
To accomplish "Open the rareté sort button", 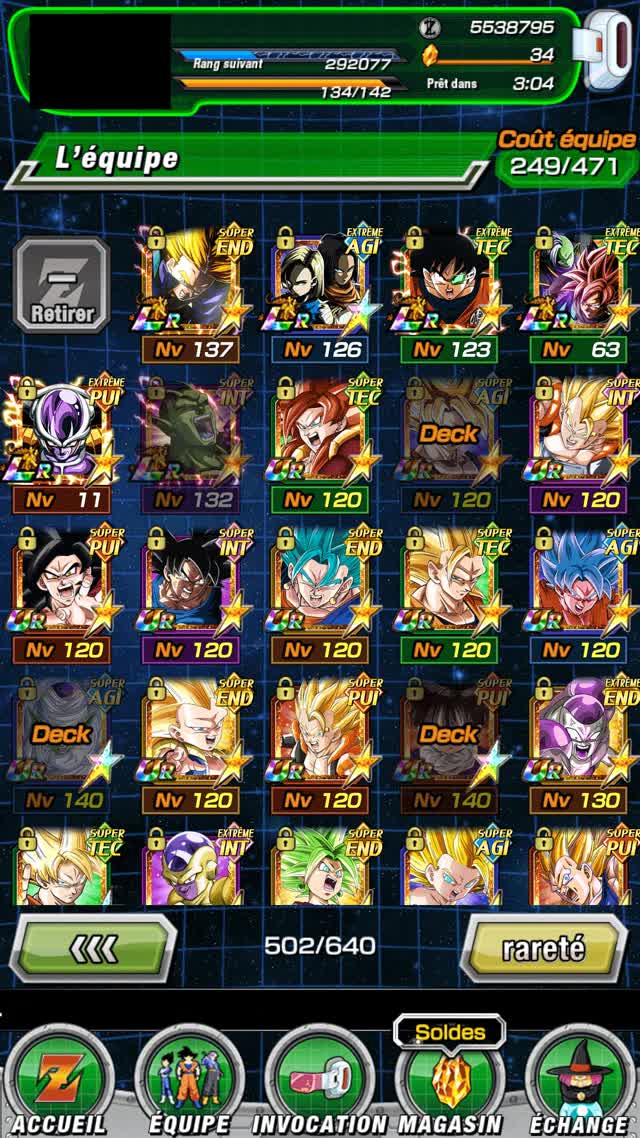I will click(x=544, y=946).
